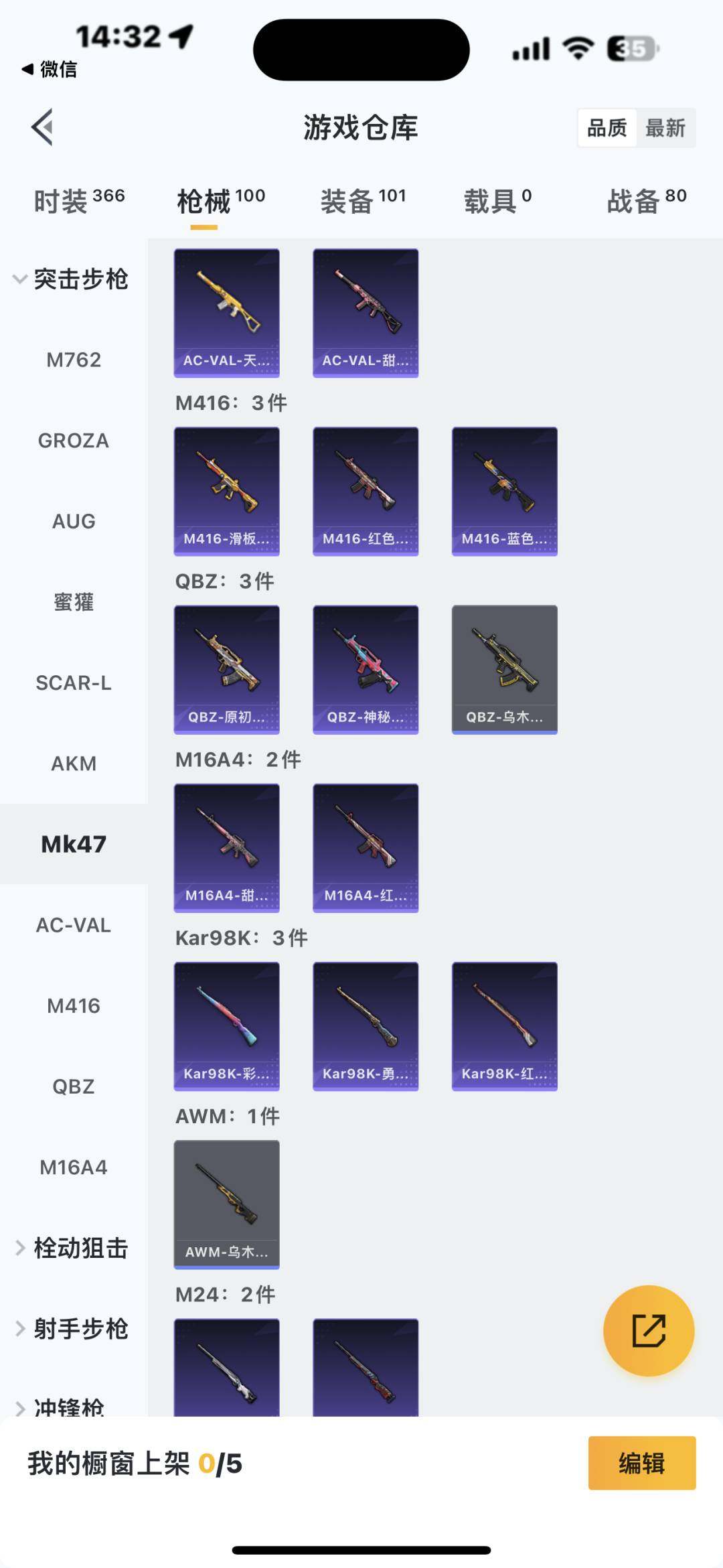Open the Kar98K-彩... skin tile
Image resolution: width=723 pixels, height=1568 pixels.
coord(227,1026)
